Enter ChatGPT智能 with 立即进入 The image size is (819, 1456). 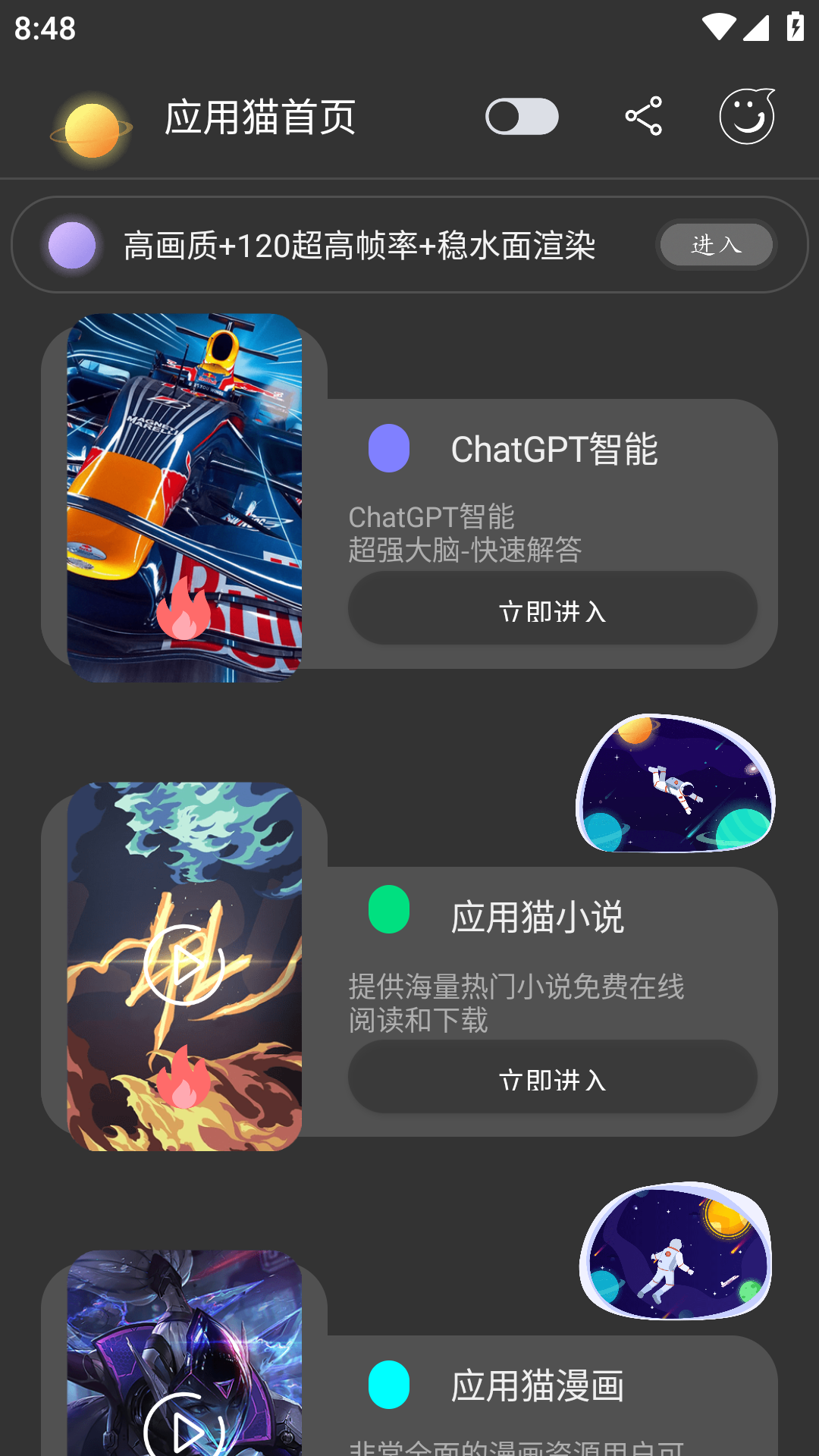click(x=552, y=609)
